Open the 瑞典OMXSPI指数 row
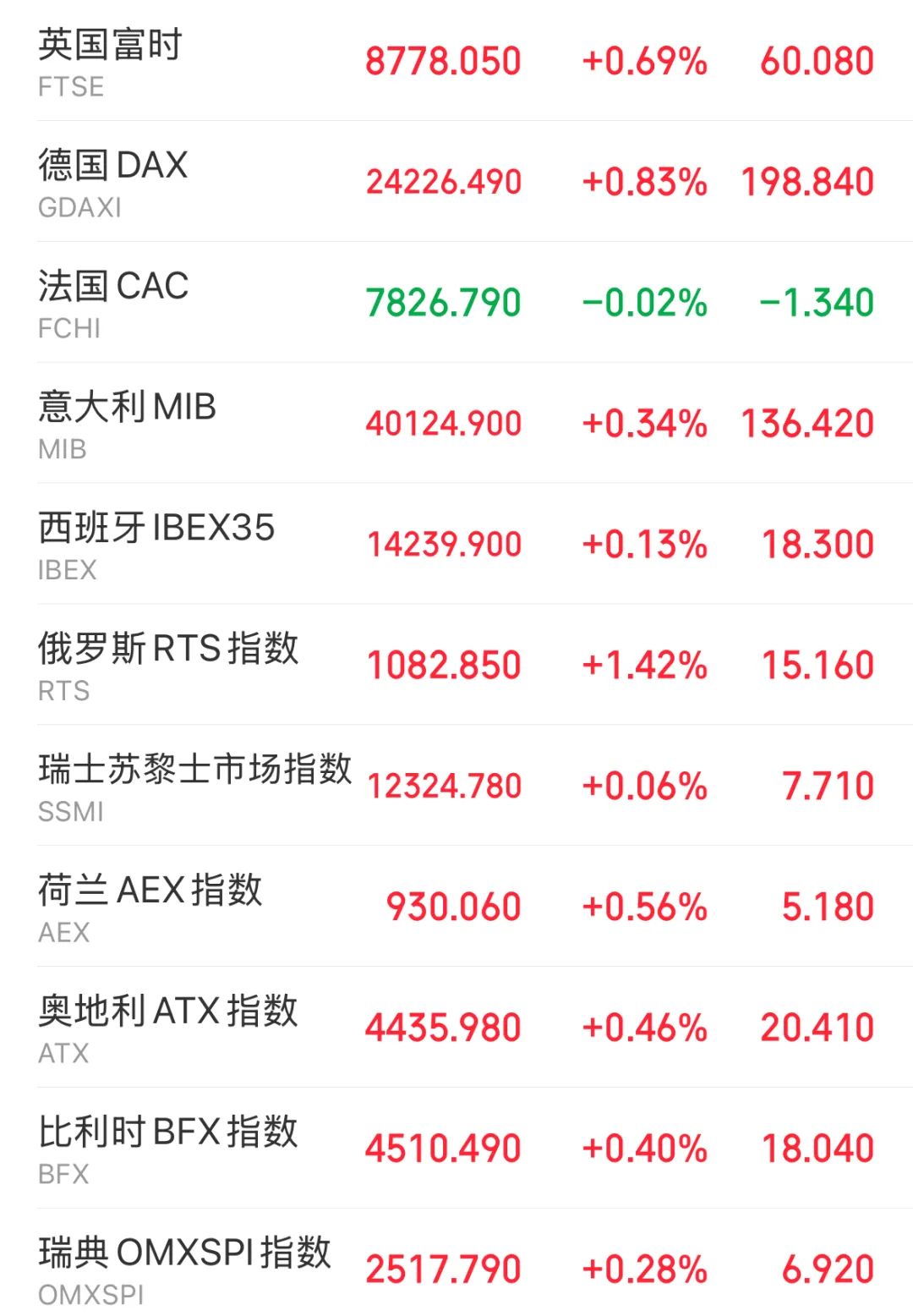 456,1267
